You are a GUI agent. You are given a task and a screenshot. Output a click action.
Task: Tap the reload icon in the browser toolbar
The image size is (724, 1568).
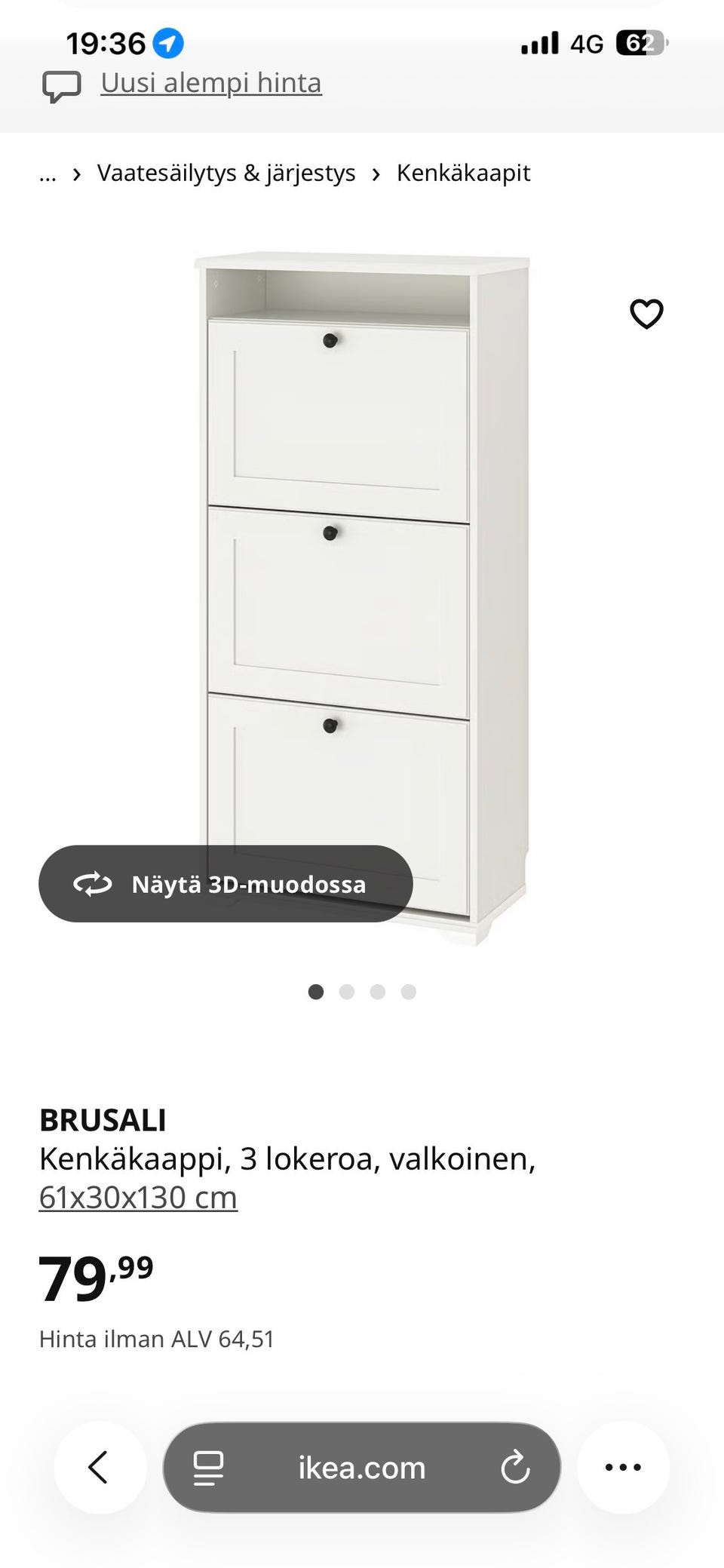(x=515, y=1468)
